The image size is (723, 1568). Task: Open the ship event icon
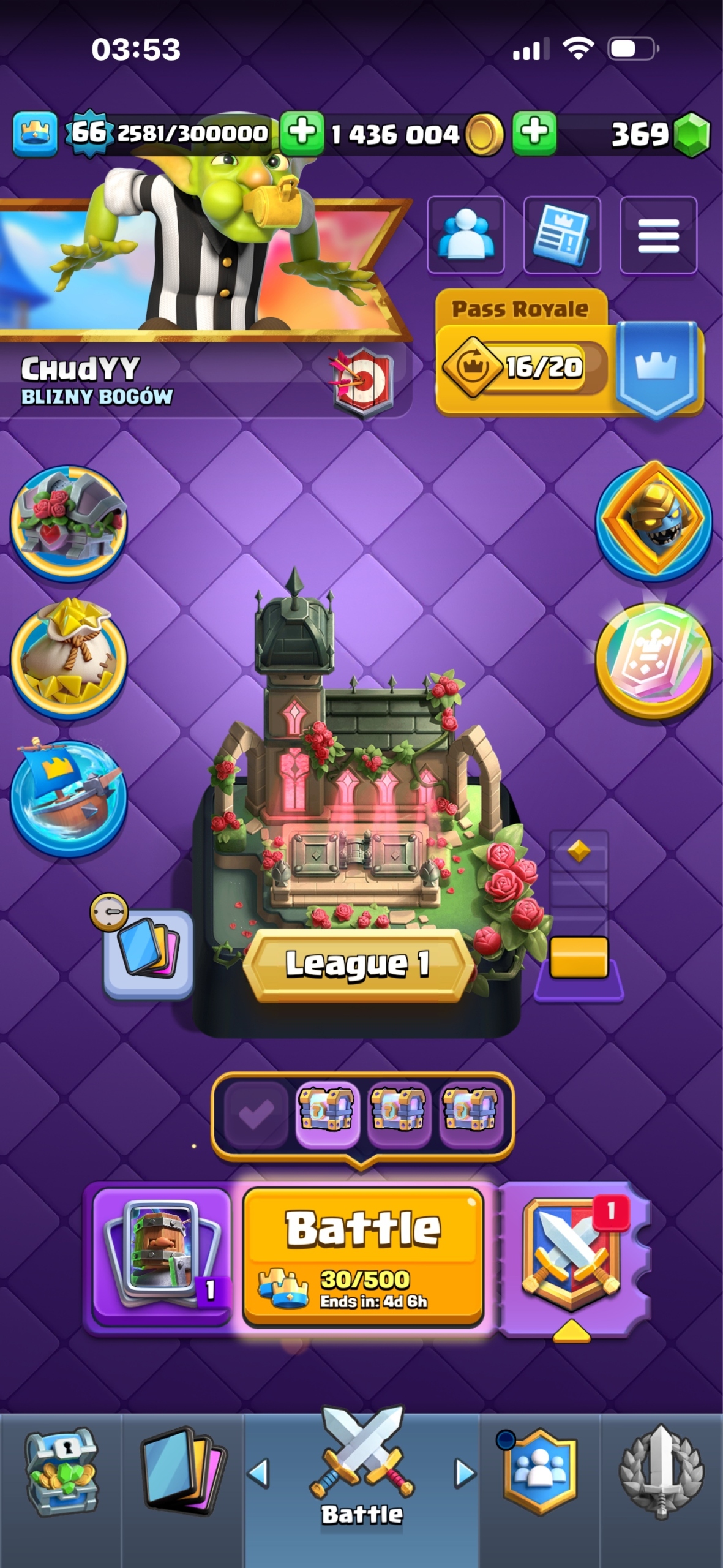tap(69, 796)
